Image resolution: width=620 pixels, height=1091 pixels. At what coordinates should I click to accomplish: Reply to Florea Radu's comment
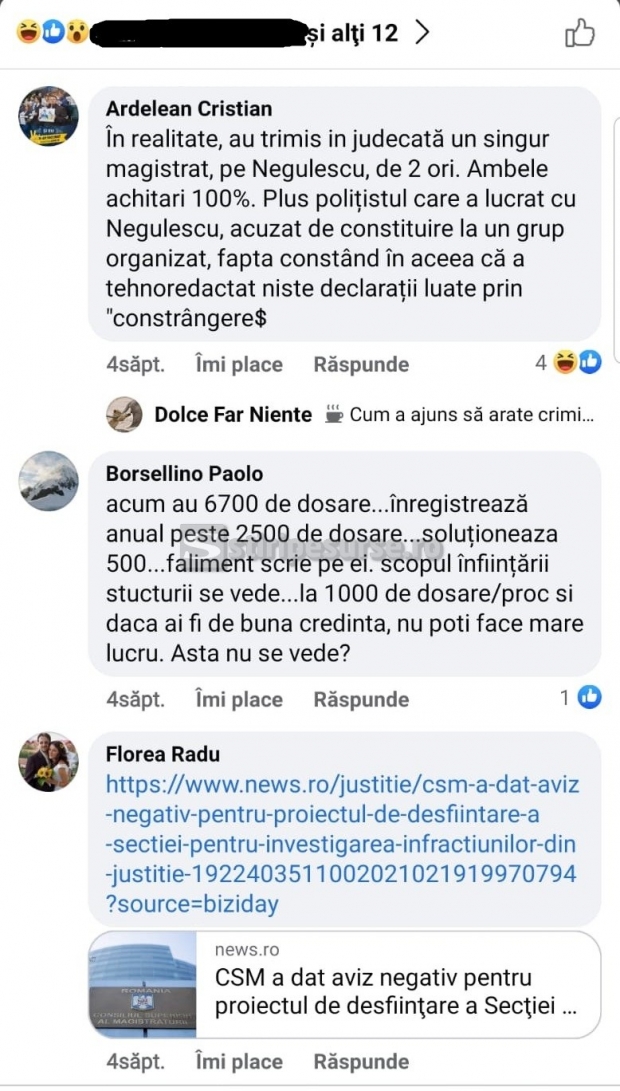coord(361,1061)
